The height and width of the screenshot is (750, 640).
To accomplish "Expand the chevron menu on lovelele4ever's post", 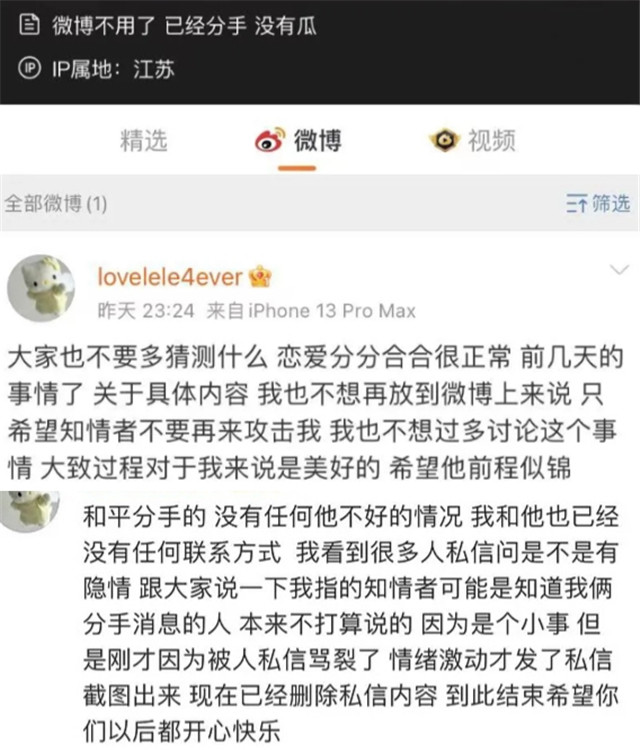I will 619,270.
